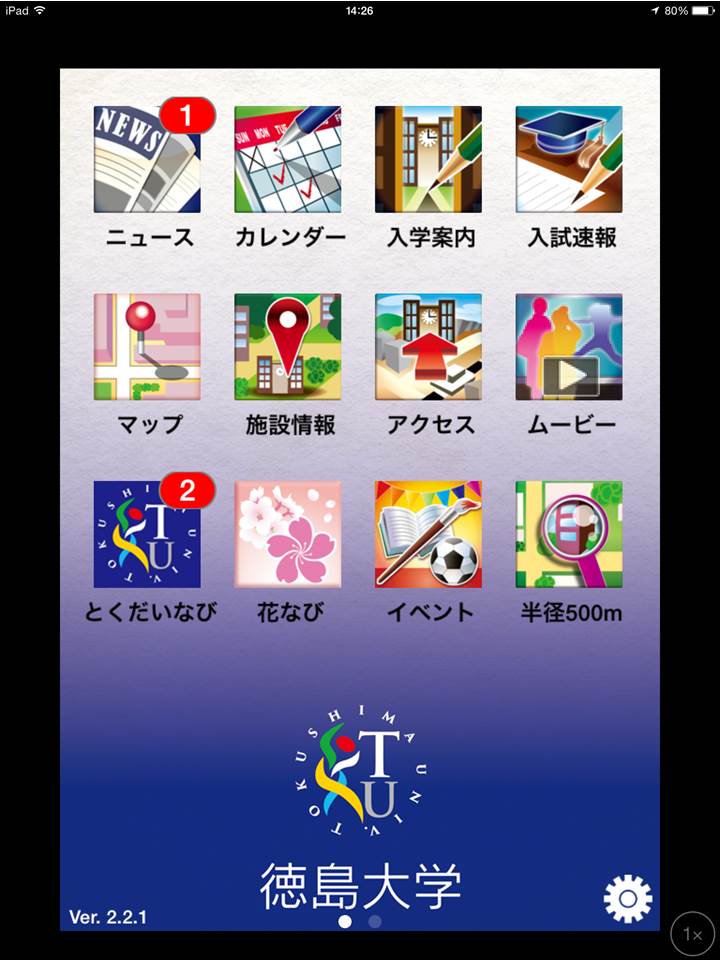This screenshot has height=960, width=720.
Task: Open settings via the gear icon
Action: (628, 899)
